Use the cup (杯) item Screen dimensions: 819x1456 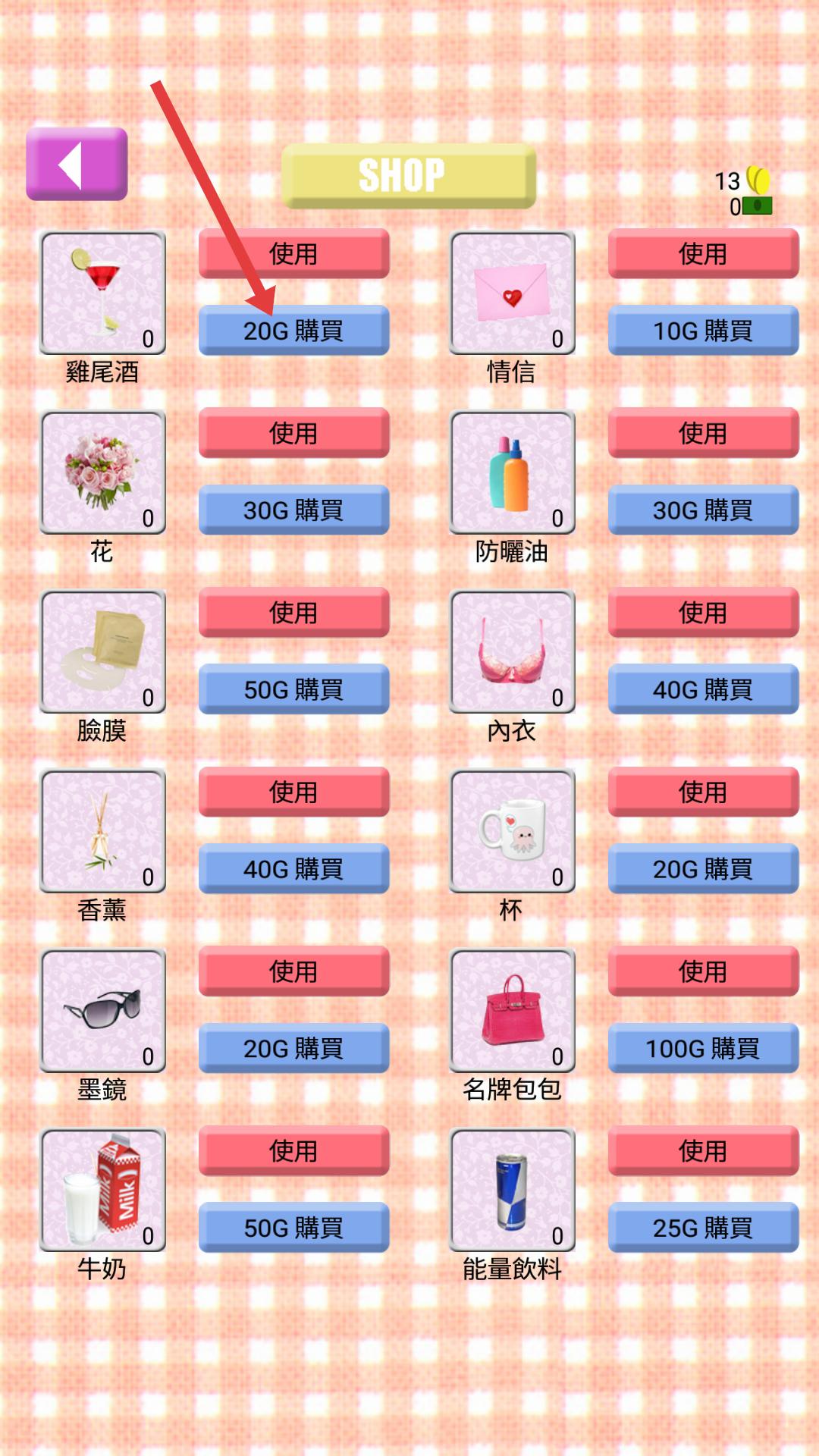tap(703, 792)
